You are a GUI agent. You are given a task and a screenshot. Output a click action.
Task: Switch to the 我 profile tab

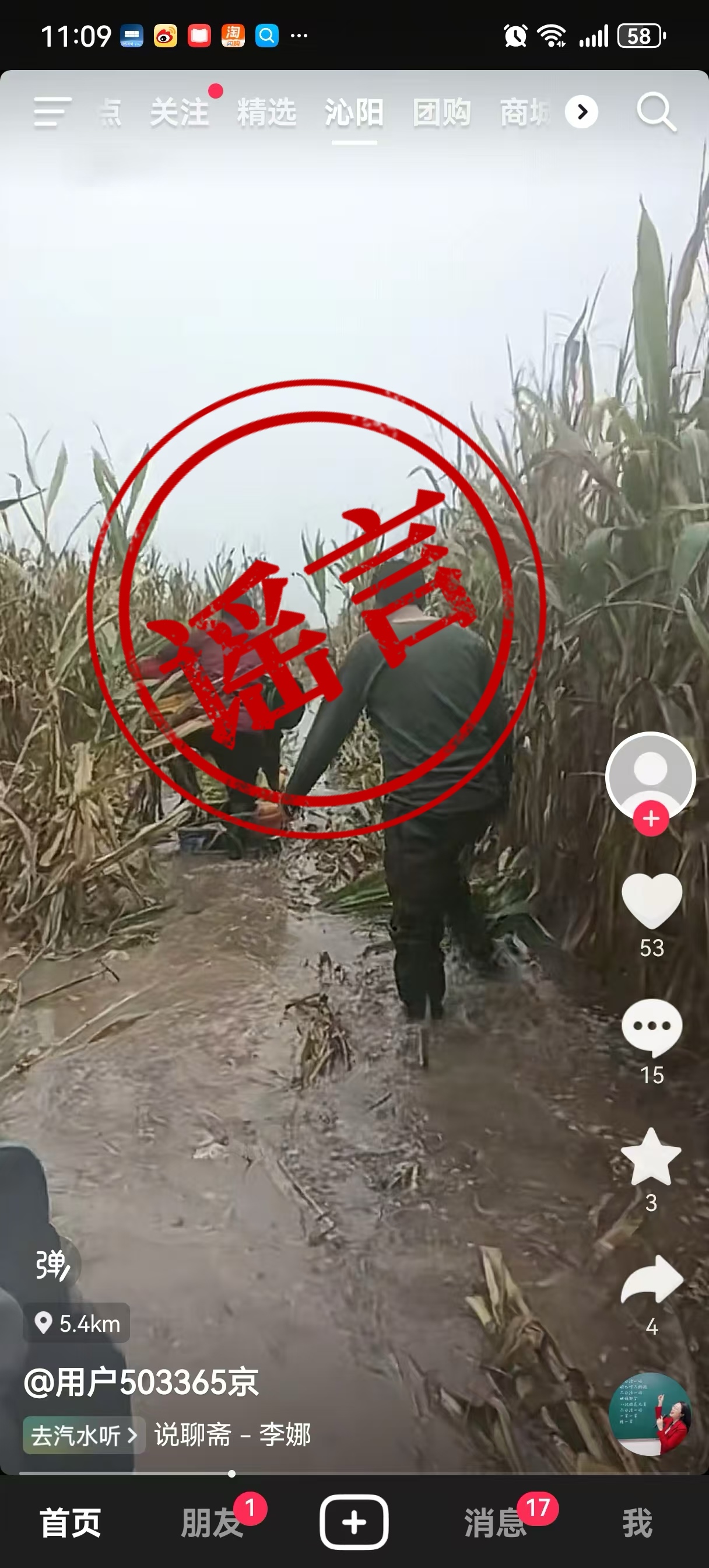coord(637,1523)
